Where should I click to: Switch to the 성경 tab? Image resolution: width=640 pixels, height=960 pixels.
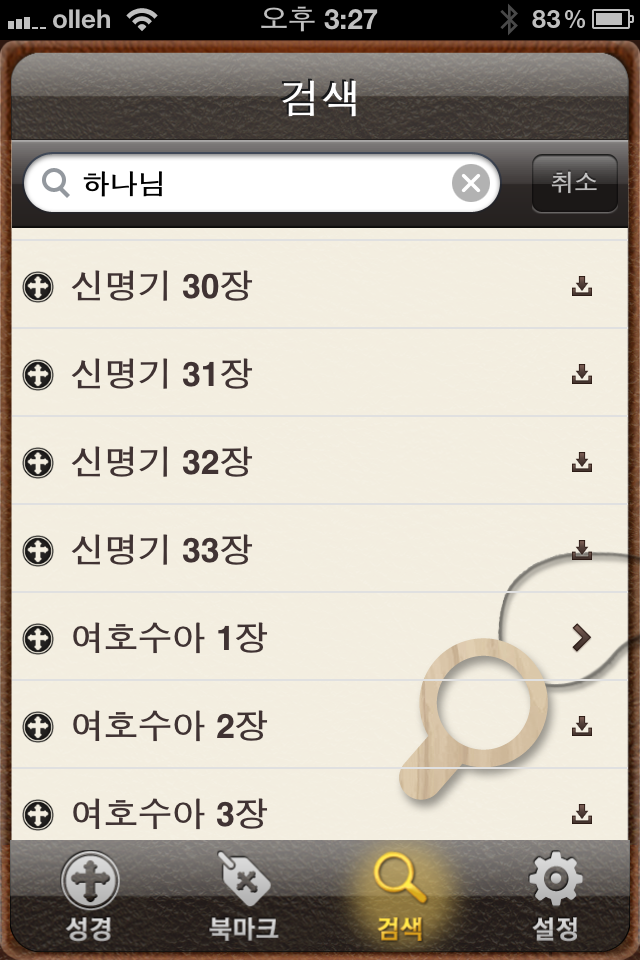tap(89, 896)
